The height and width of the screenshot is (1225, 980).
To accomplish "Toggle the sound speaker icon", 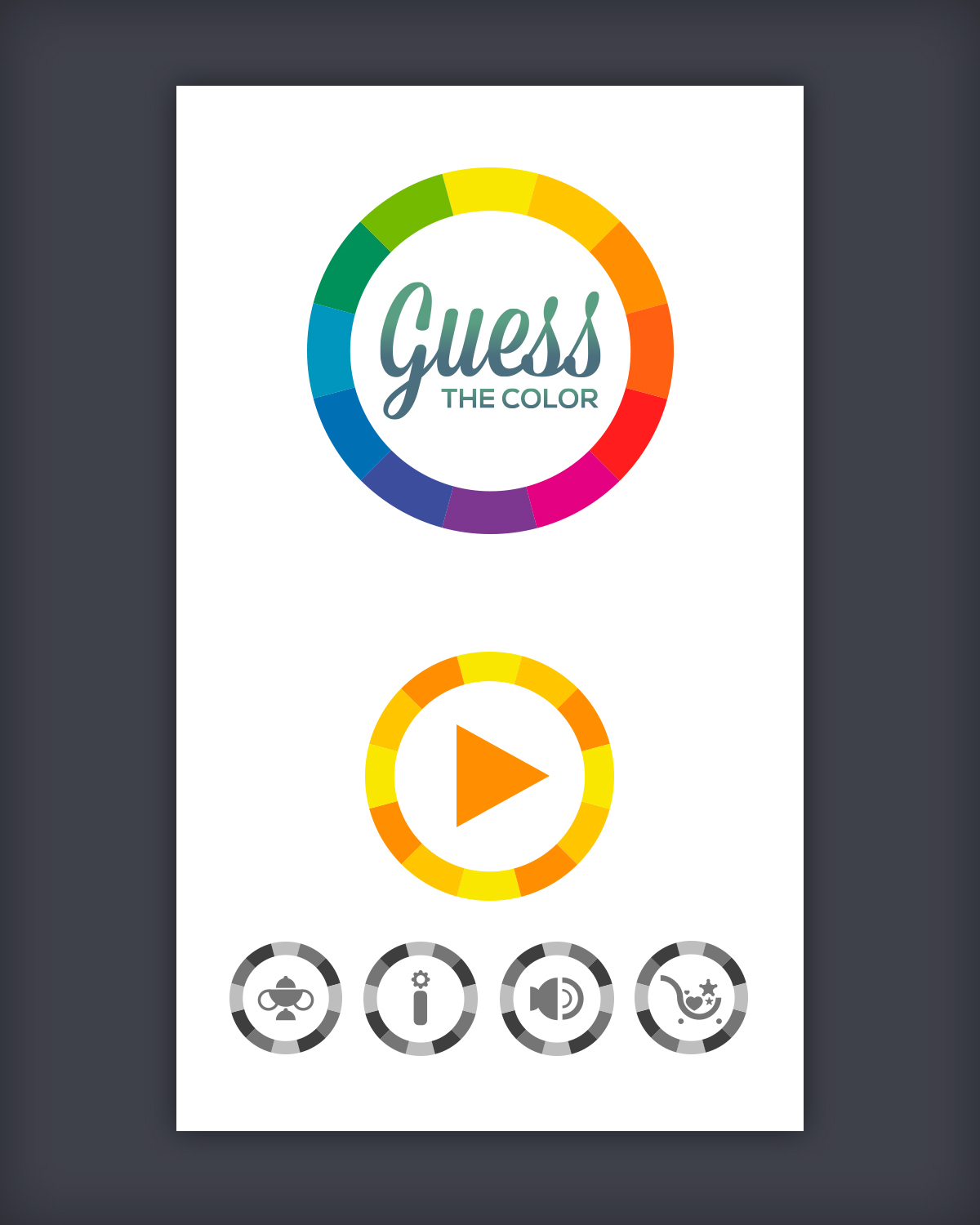I will [557, 998].
